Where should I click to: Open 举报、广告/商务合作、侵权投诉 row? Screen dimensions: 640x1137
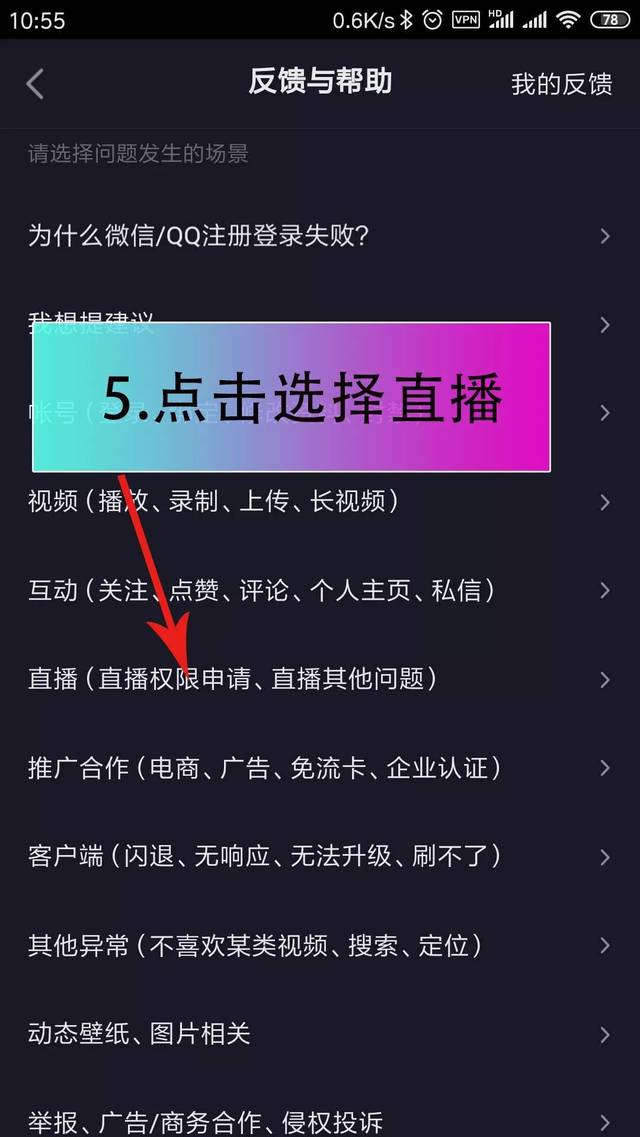point(320,1117)
